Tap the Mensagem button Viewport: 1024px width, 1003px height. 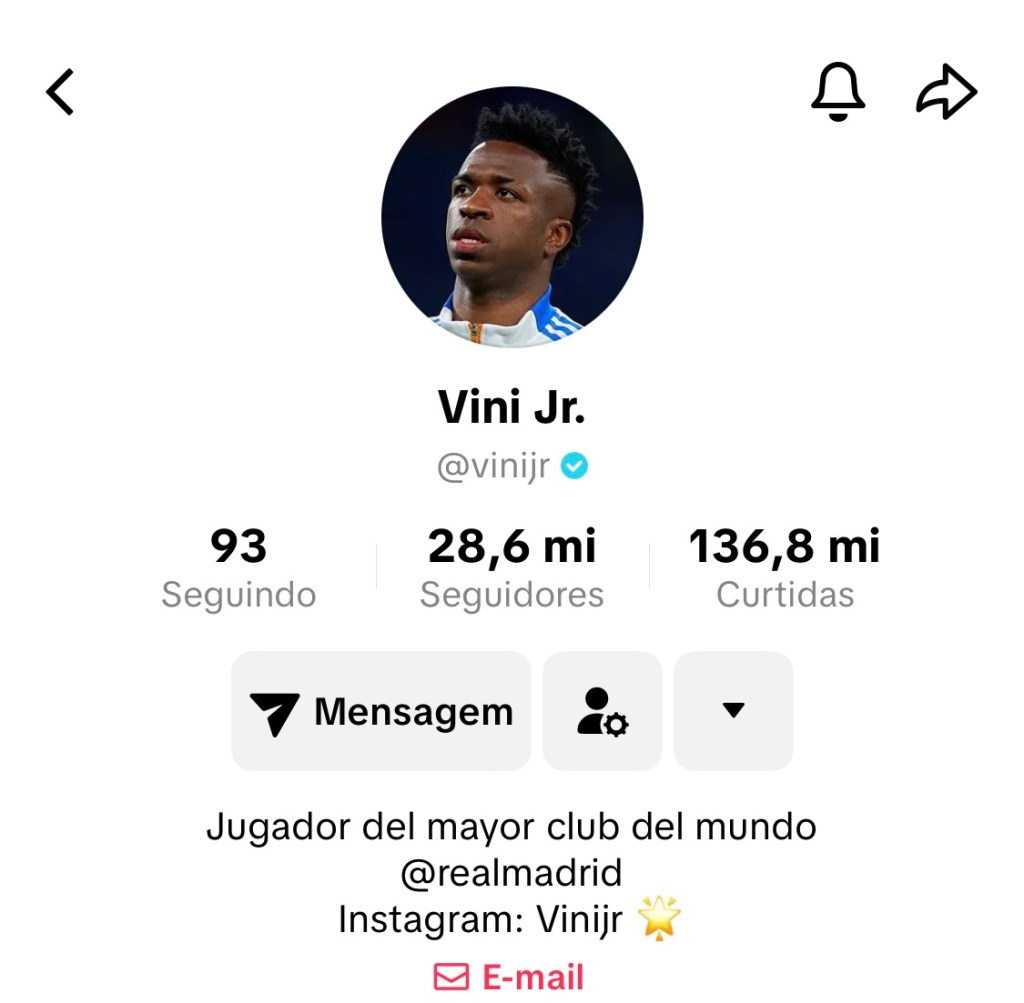point(381,712)
